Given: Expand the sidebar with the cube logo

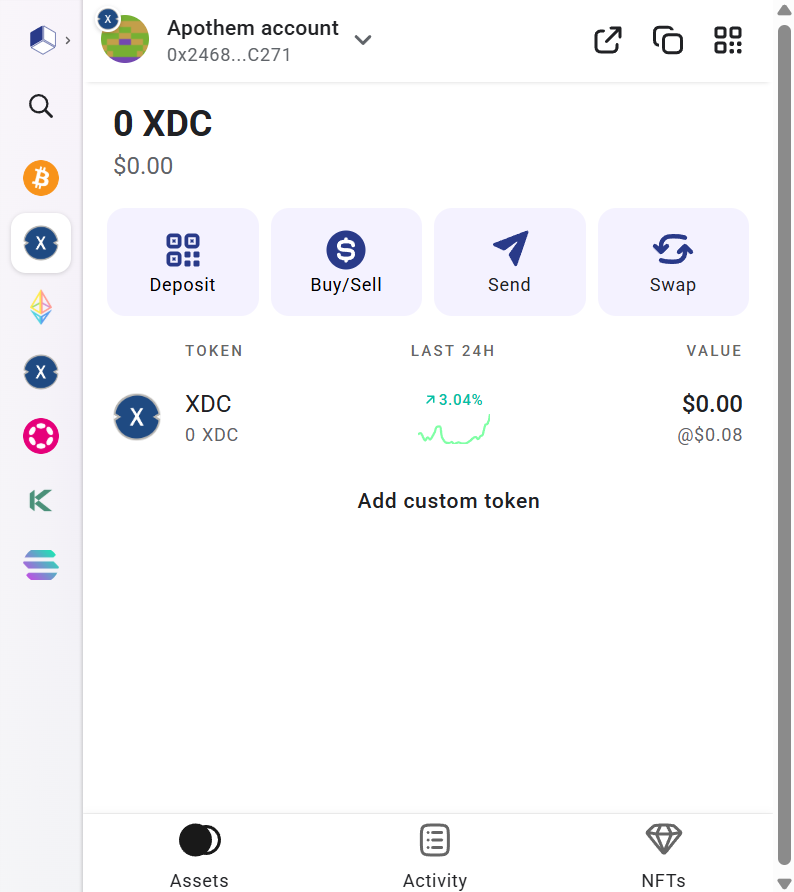Looking at the screenshot, I should coord(46,40).
